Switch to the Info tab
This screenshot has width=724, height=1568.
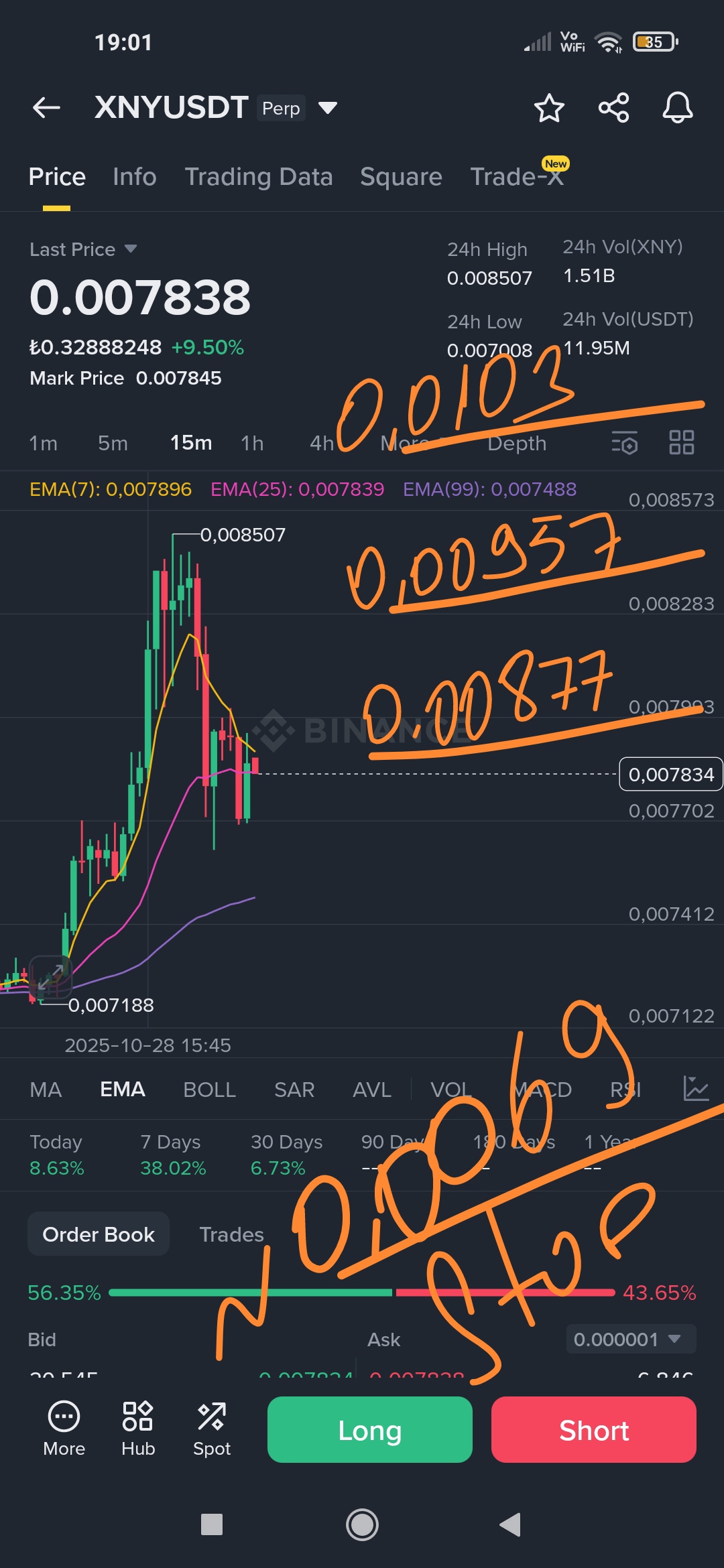click(134, 177)
